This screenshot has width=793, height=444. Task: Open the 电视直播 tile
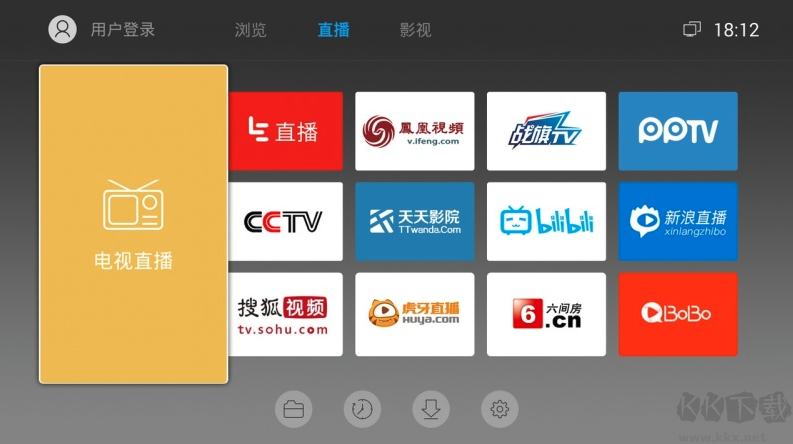pyautogui.click(x=133, y=225)
